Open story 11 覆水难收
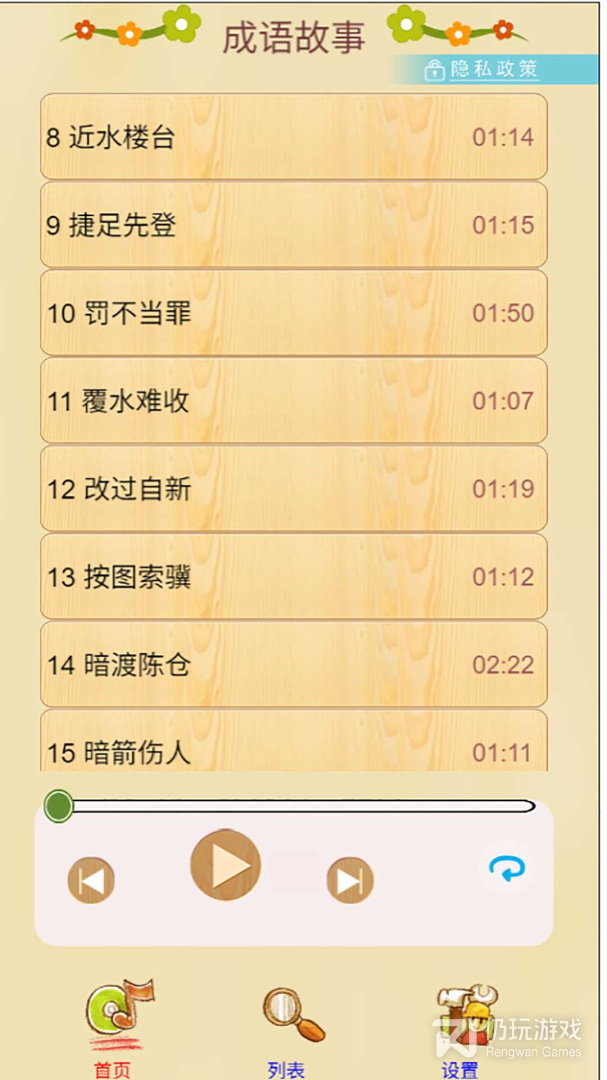Image resolution: width=607 pixels, height=1080 pixels. tap(293, 401)
